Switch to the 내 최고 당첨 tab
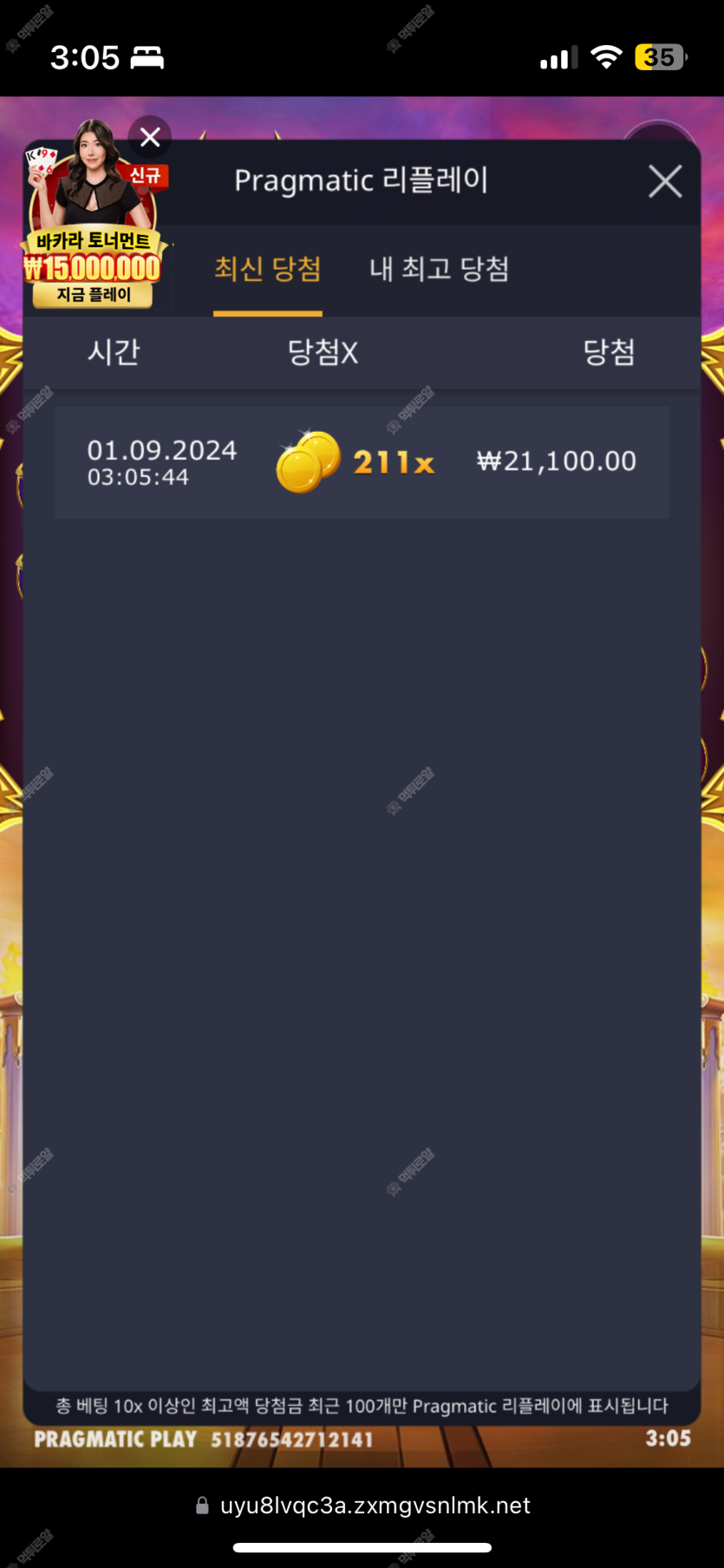This screenshot has width=724, height=1568. (439, 269)
